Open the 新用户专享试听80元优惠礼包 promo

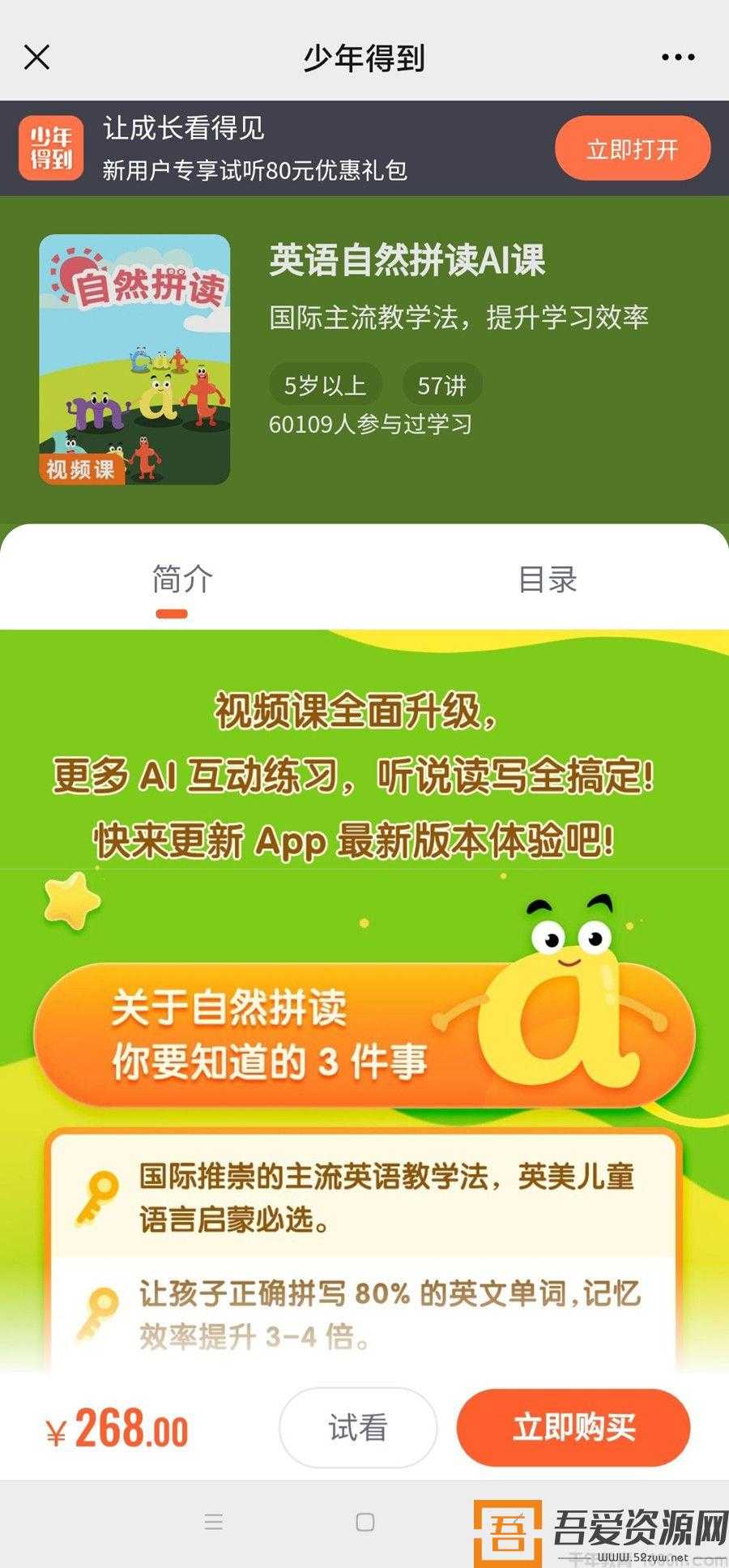click(x=256, y=169)
